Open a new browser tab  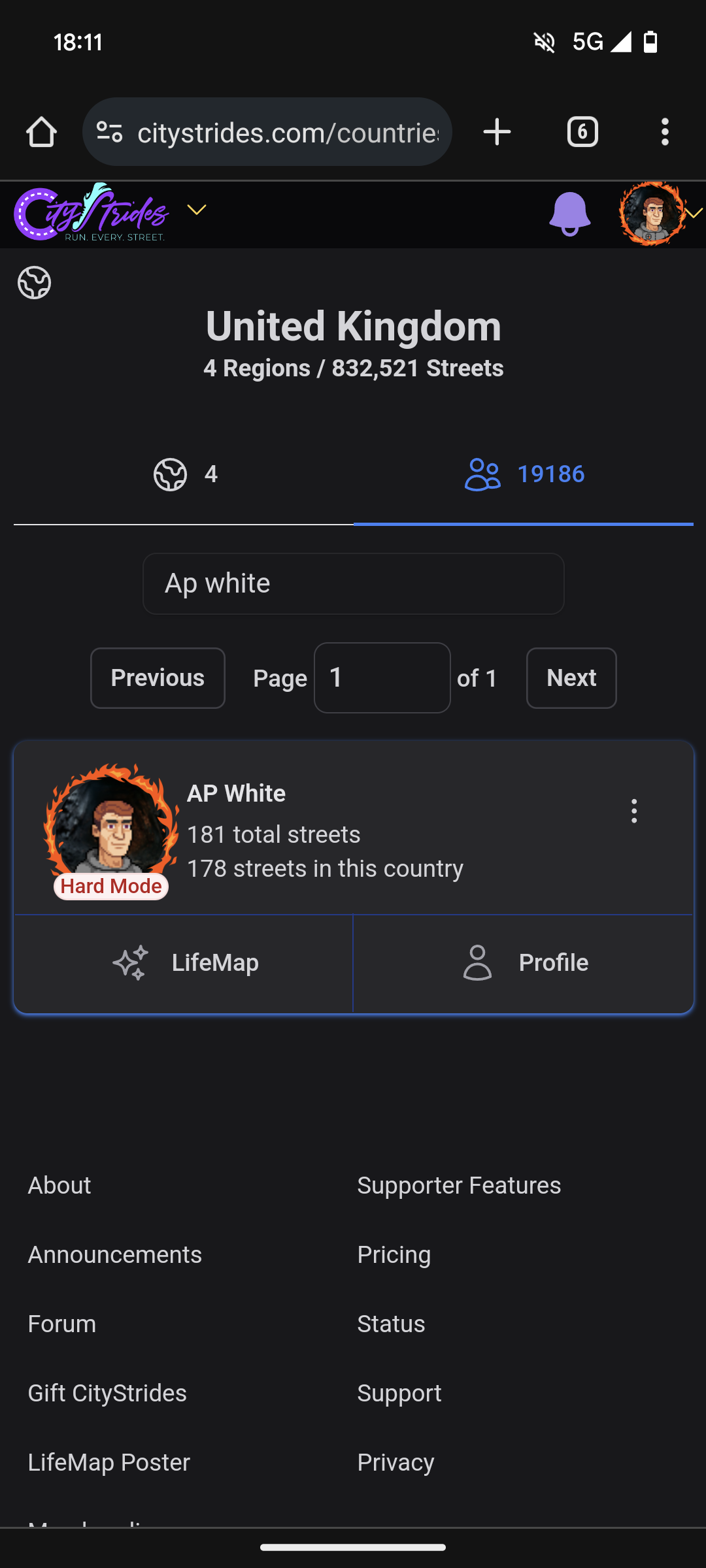pyautogui.click(x=497, y=132)
